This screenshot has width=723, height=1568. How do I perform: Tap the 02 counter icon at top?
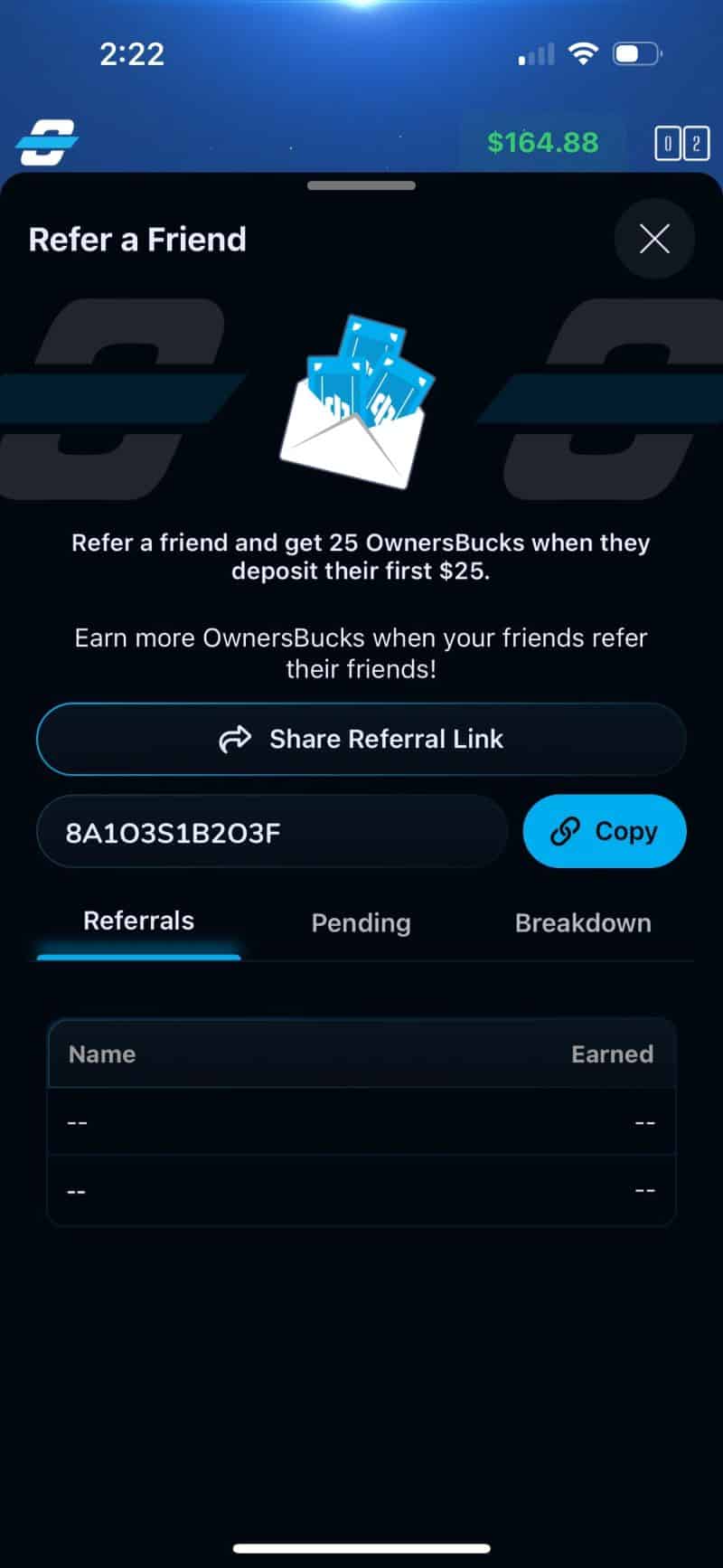tap(681, 144)
